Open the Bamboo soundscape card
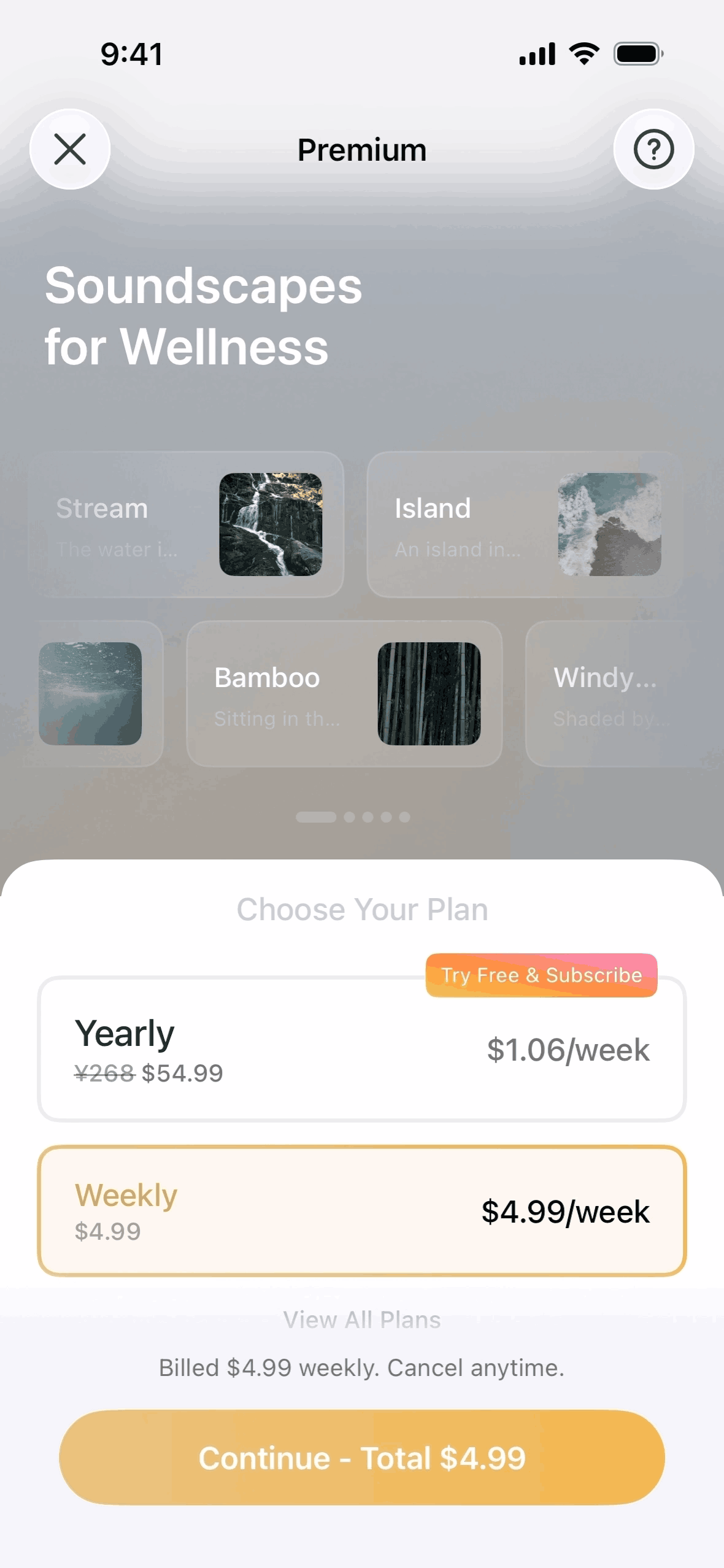The image size is (724, 1568). tap(344, 694)
